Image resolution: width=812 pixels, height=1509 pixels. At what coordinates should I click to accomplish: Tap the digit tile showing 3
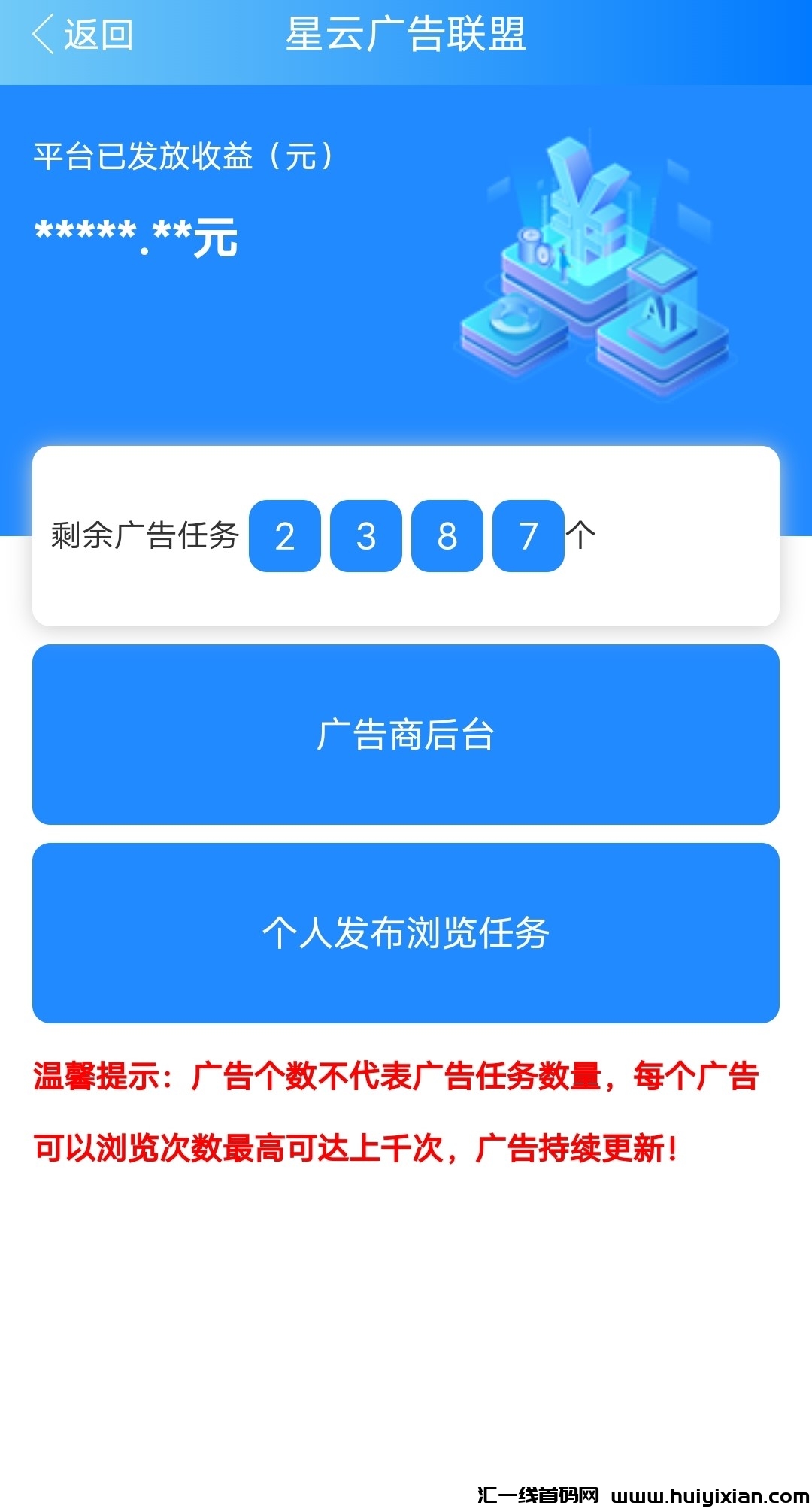(x=365, y=536)
